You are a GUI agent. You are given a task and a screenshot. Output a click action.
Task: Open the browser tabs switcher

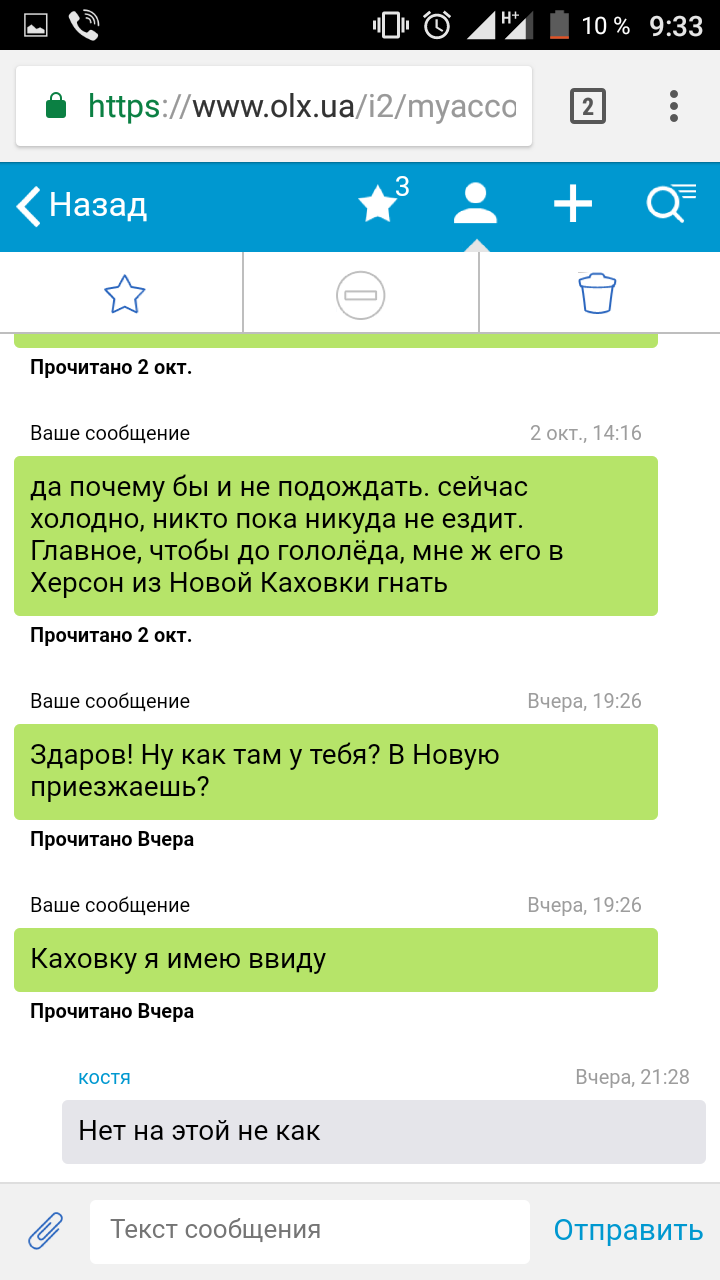587,106
